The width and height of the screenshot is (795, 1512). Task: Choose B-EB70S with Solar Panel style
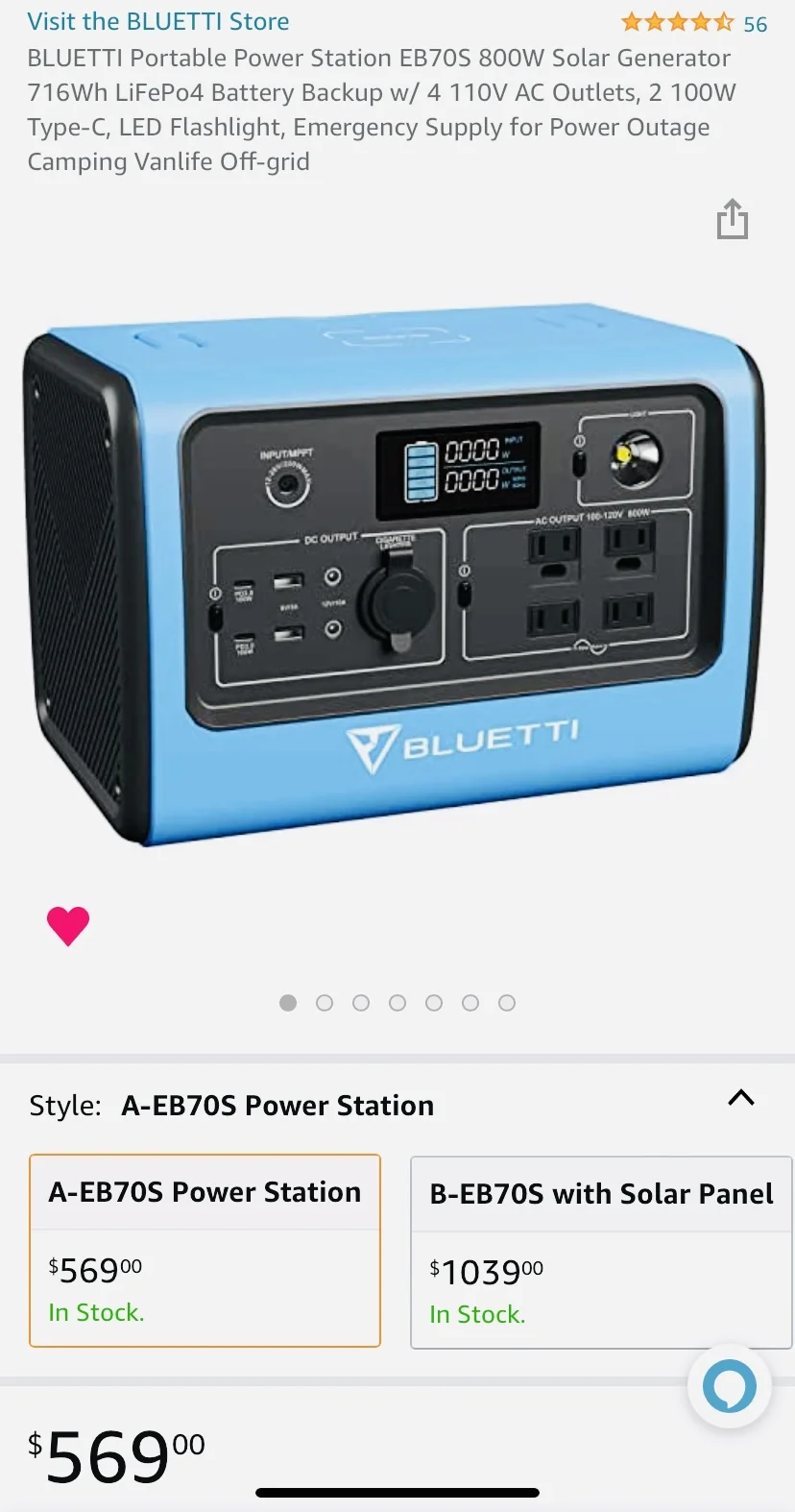[x=600, y=1252]
